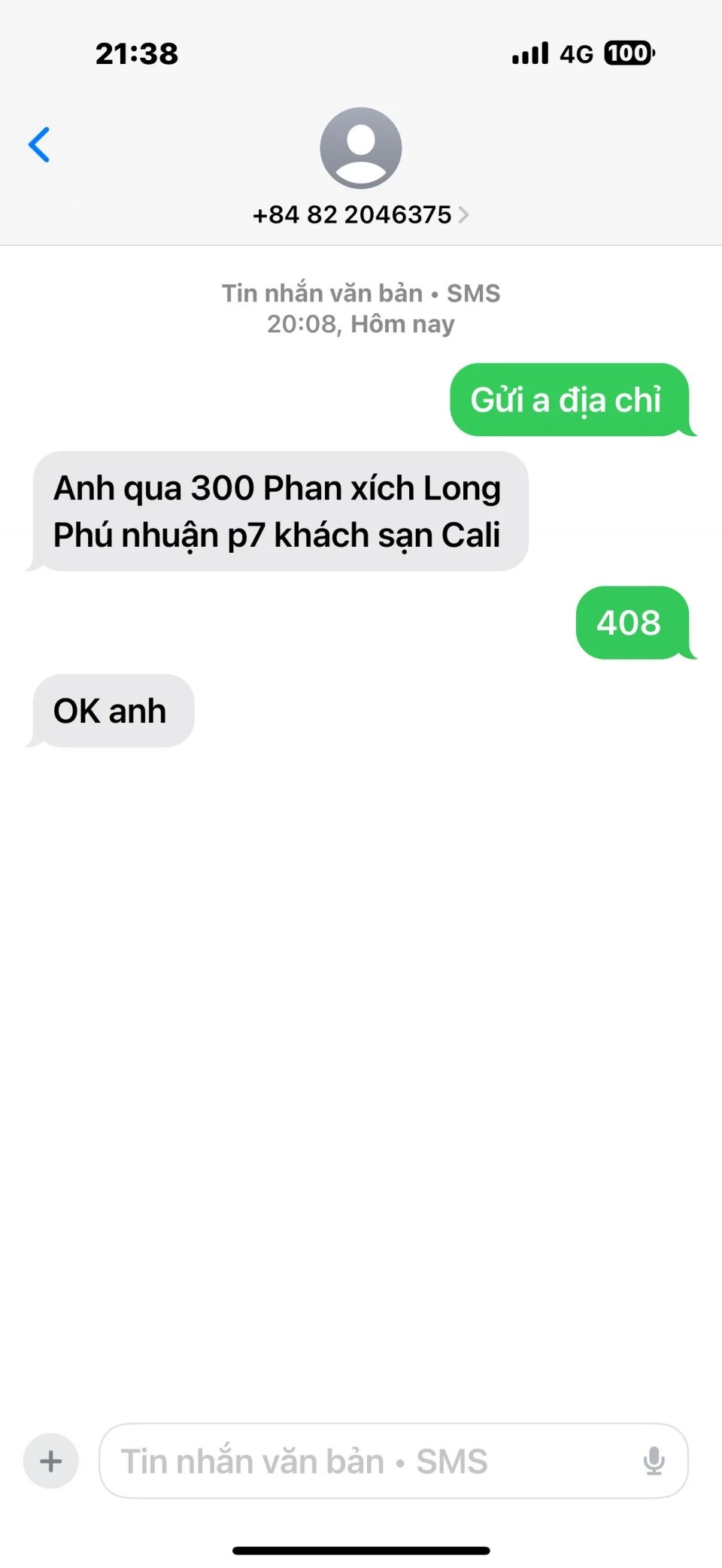
Task: Open contact details for +84 82 2046375
Action: click(360, 214)
